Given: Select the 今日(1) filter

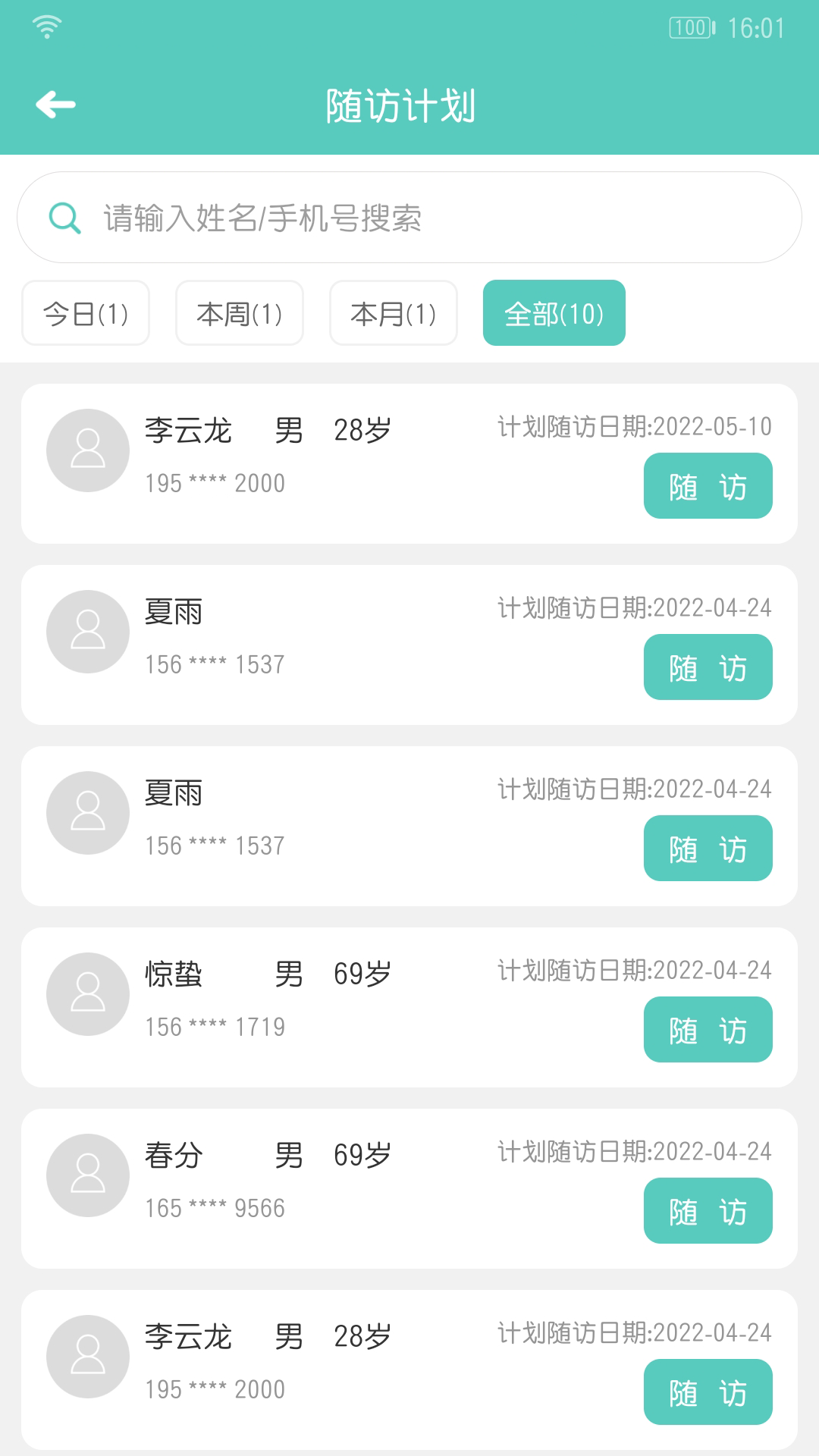Looking at the screenshot, I should coord(85,313).
